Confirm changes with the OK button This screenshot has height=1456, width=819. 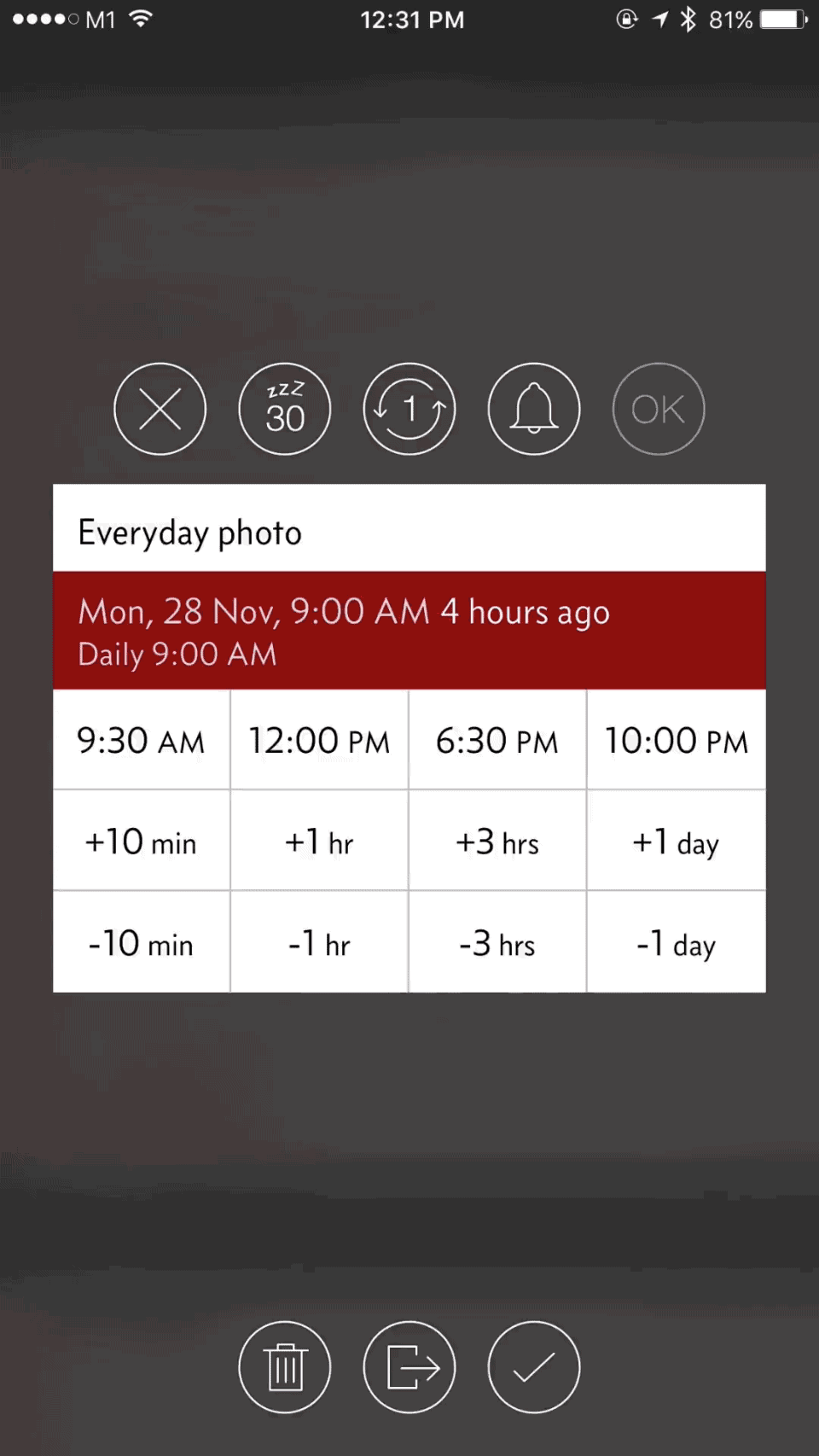658,409
